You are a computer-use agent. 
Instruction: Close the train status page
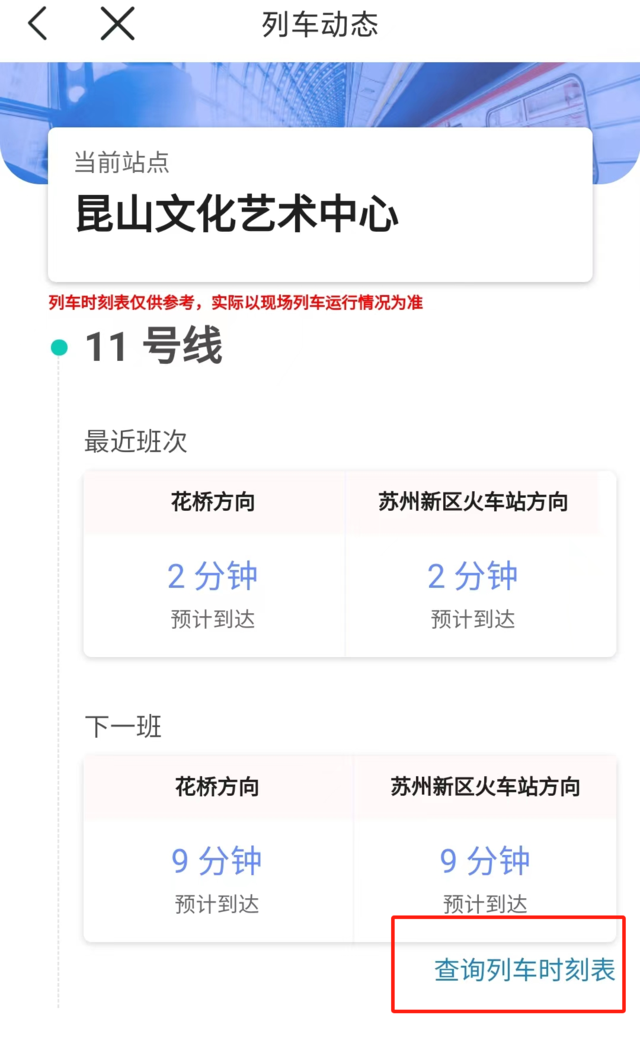click(x=117, y=24)
